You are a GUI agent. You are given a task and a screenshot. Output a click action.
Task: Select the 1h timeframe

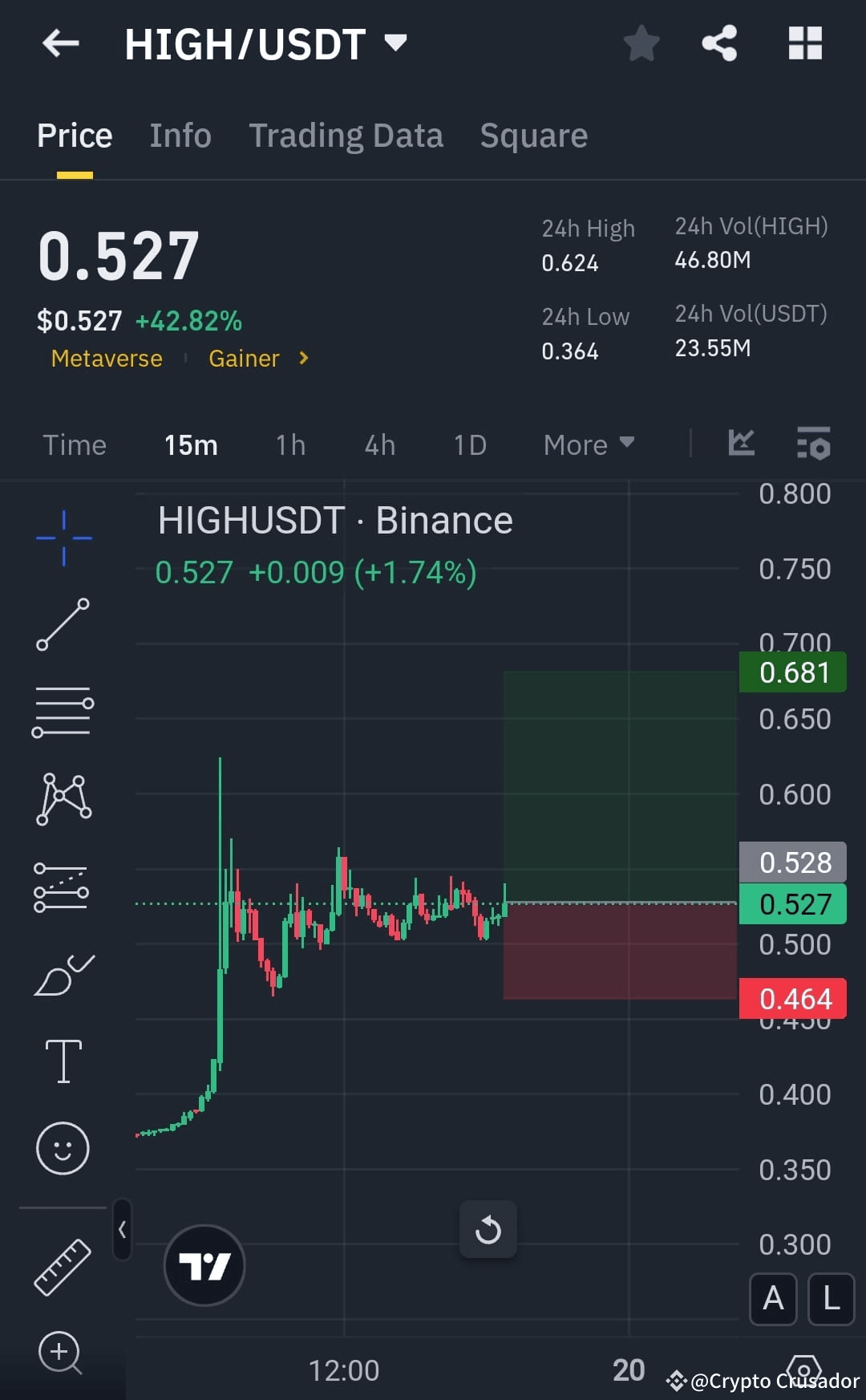(289, 444)
